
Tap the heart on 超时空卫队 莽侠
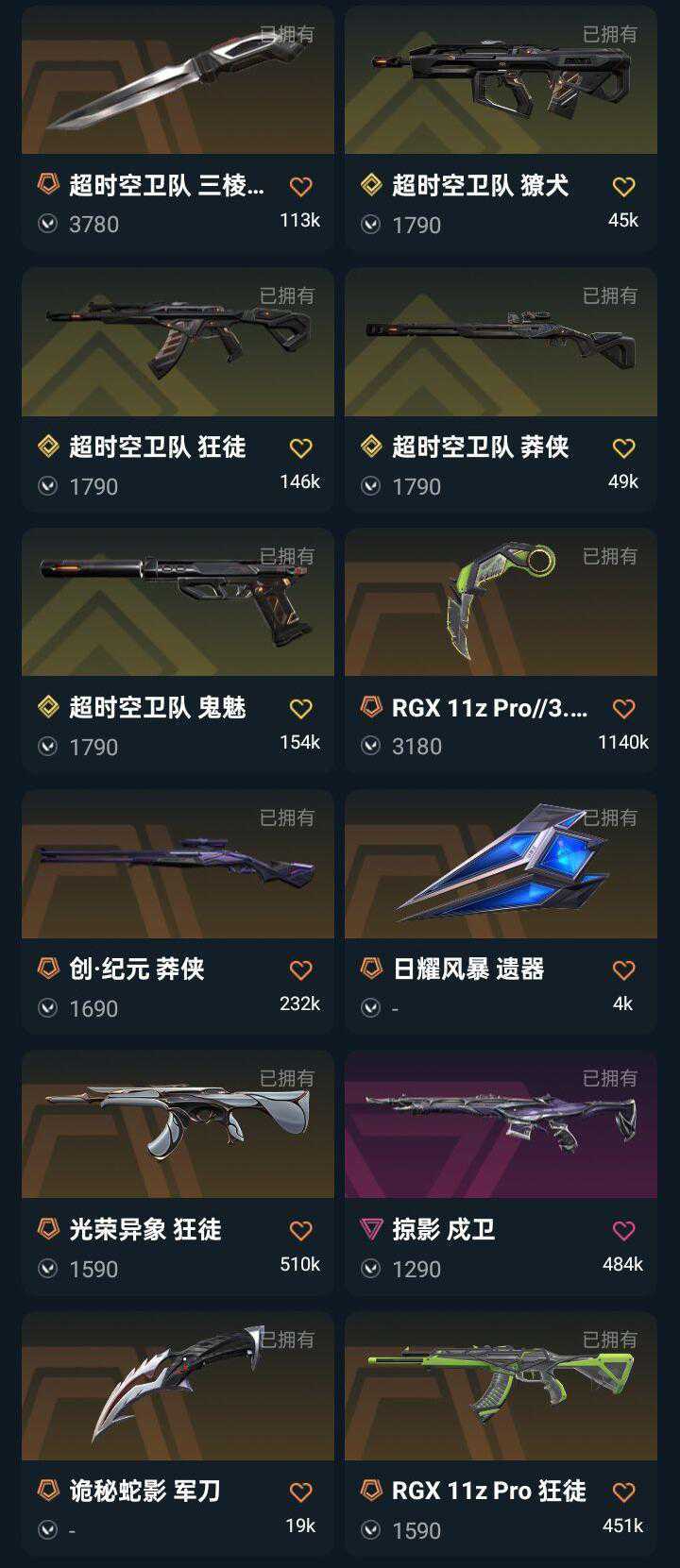pos(623,448)
